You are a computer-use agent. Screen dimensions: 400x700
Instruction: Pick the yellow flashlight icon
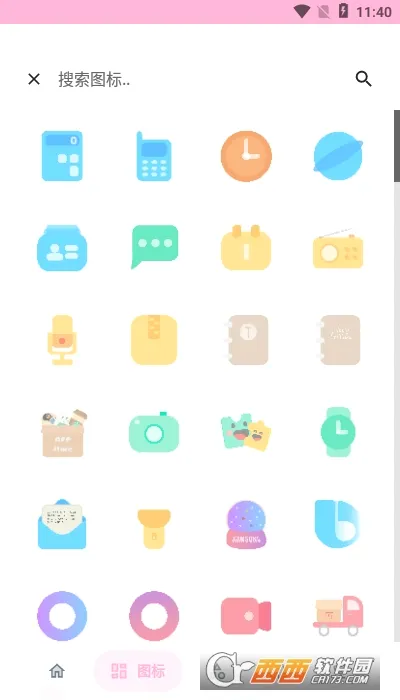(154, 529)
